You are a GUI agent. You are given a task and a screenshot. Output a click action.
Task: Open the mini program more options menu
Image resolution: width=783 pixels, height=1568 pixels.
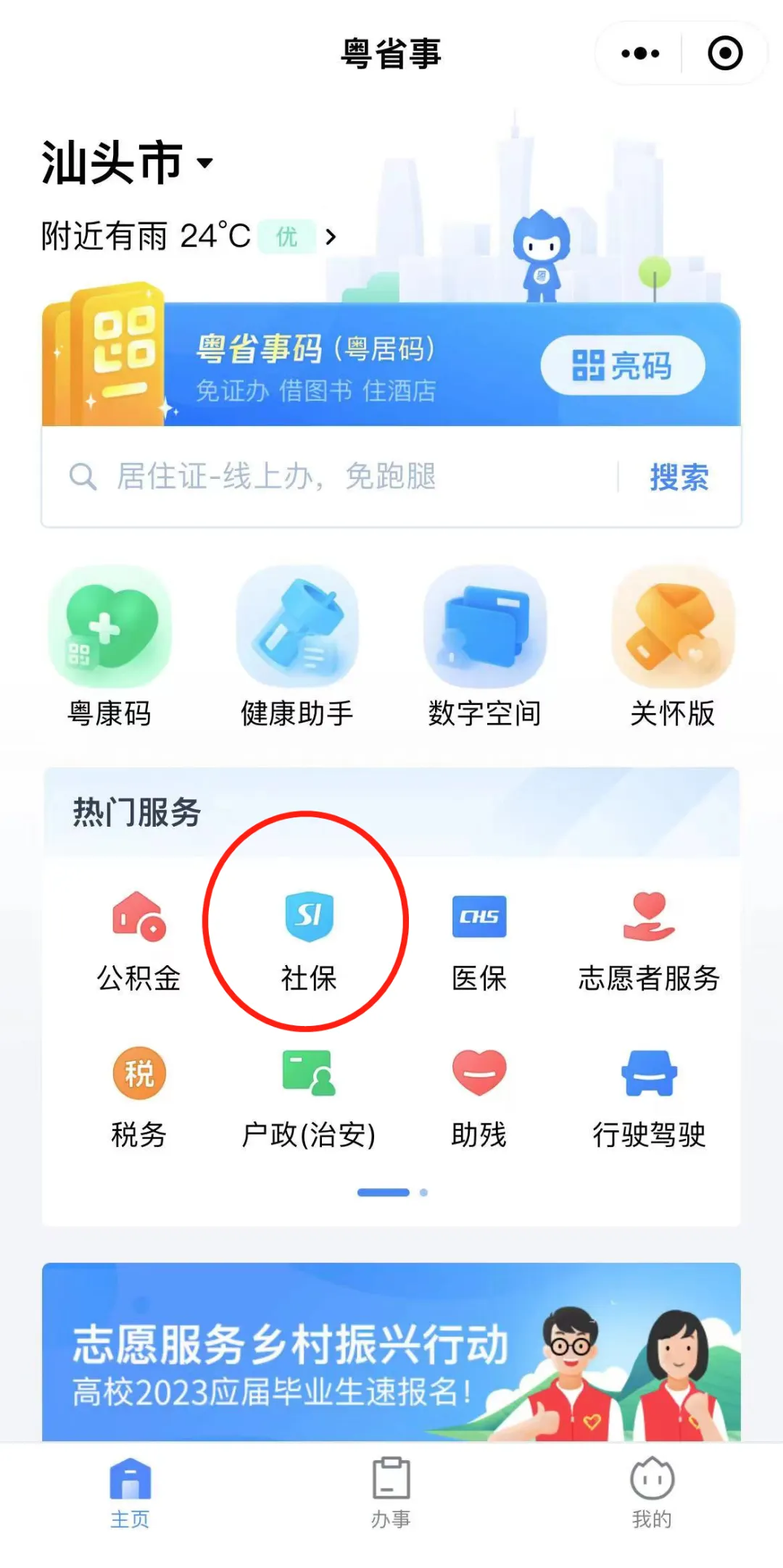pos(641,54)
